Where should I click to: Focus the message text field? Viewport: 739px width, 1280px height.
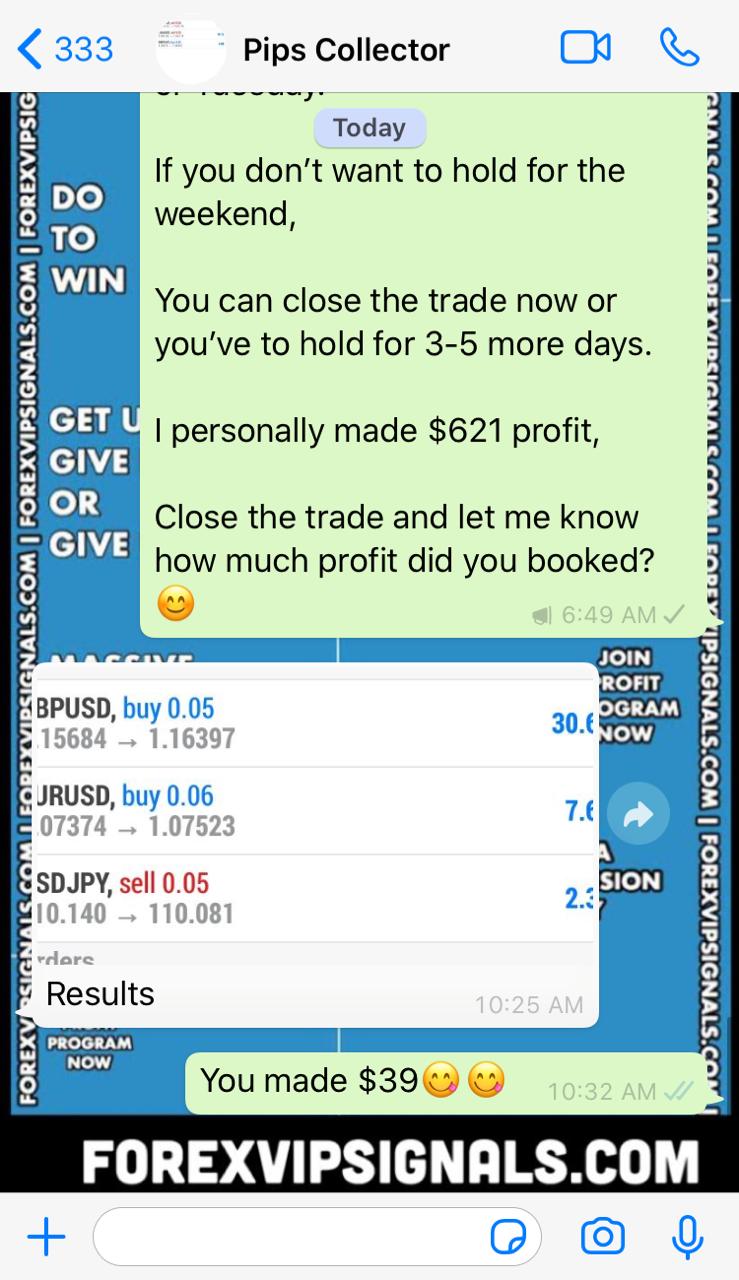(290, 1238)
